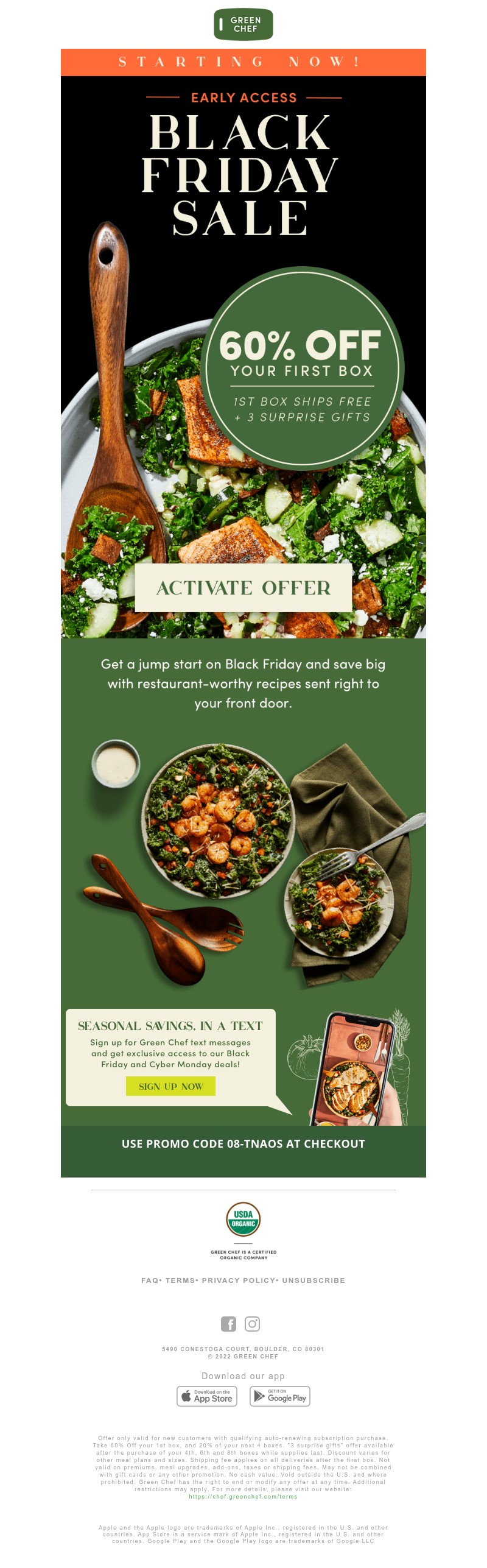Open Green Chef's Facebook page

coord(228,1323)
